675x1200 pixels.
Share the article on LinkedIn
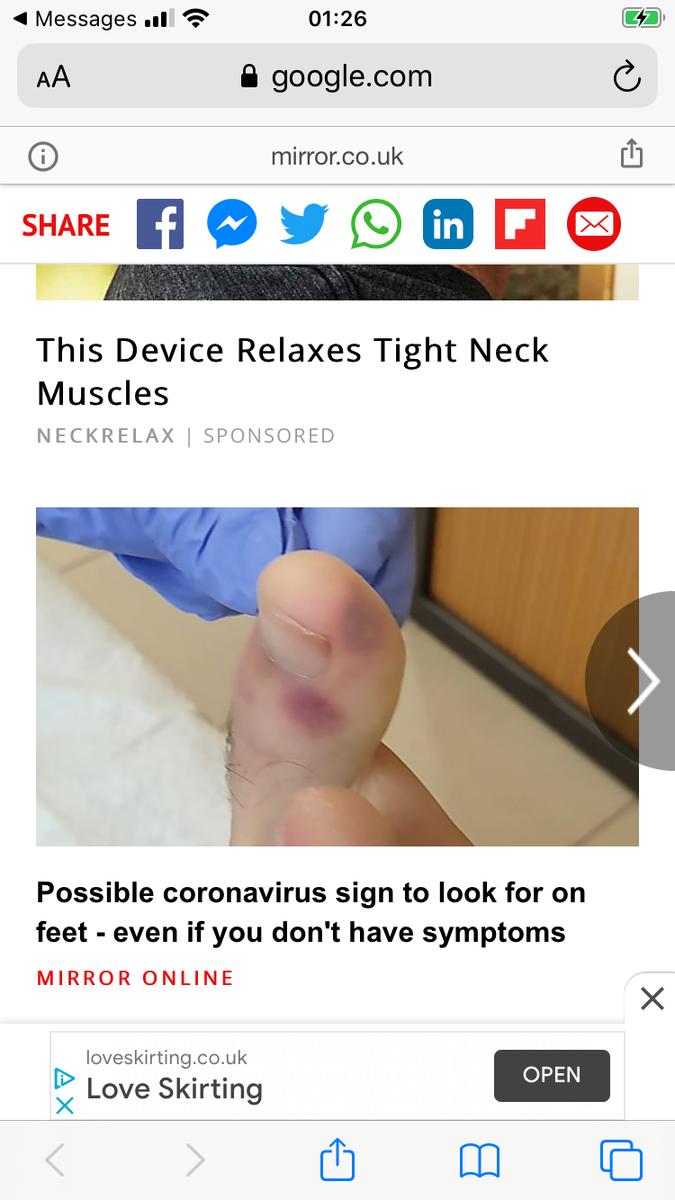pos(448,225)
